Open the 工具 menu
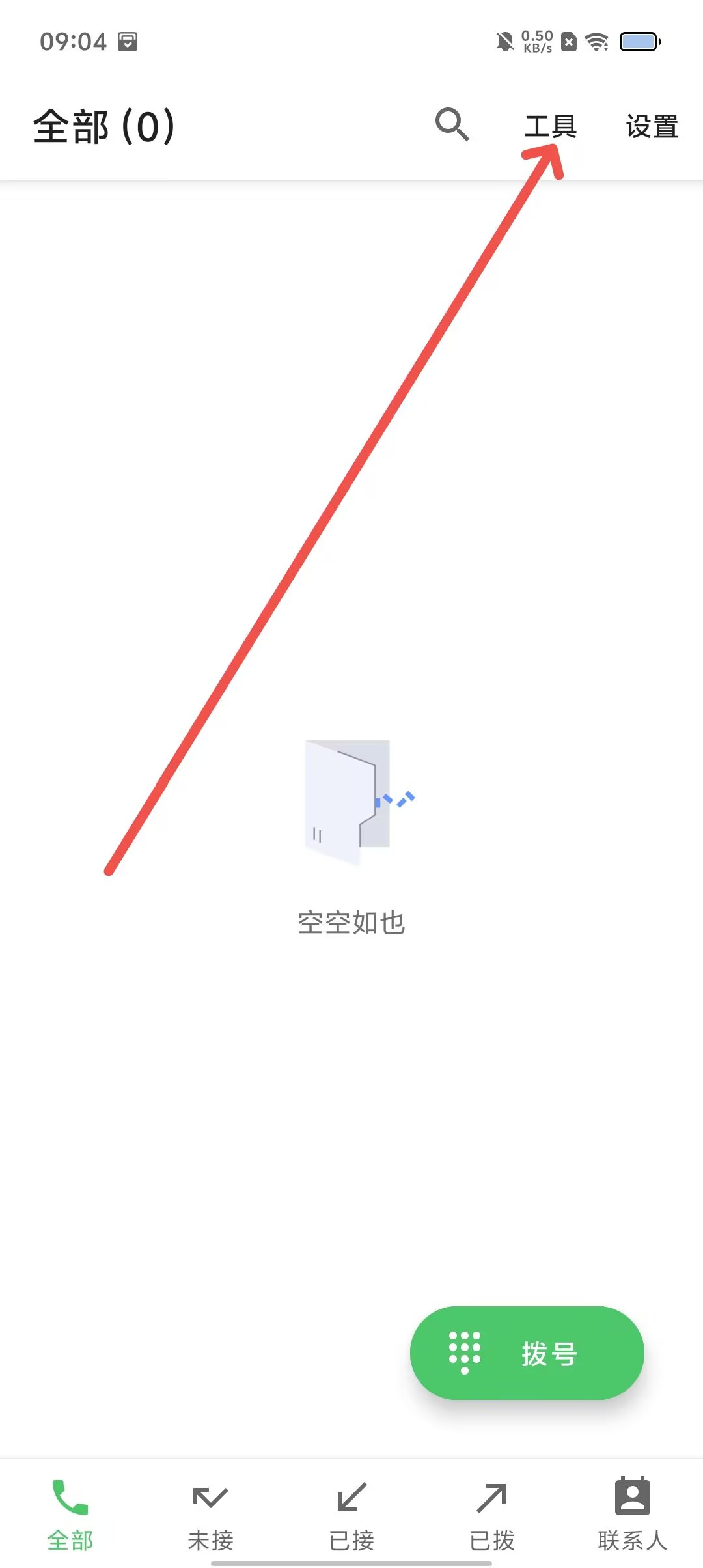The height and width of the screenshot is (1568, 703). tap(551, 126)
